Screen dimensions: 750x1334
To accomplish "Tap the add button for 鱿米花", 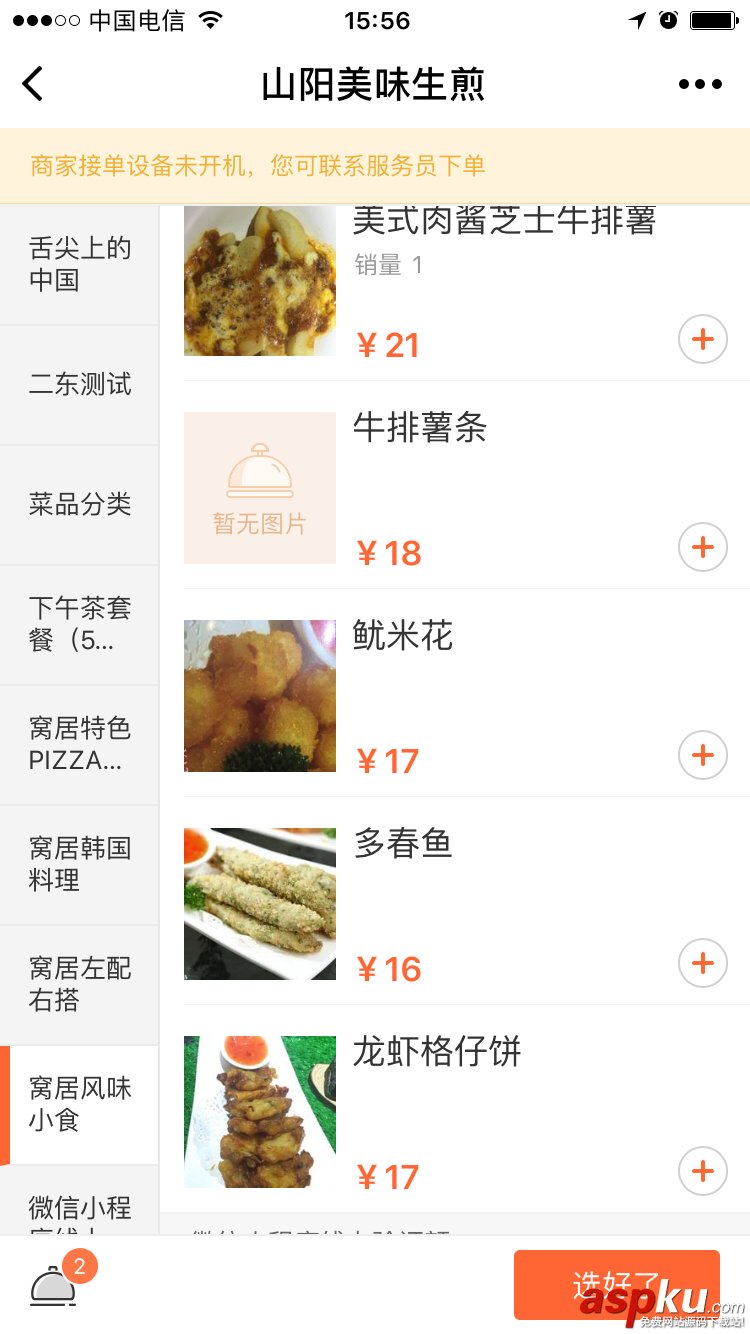I will 702,755.
